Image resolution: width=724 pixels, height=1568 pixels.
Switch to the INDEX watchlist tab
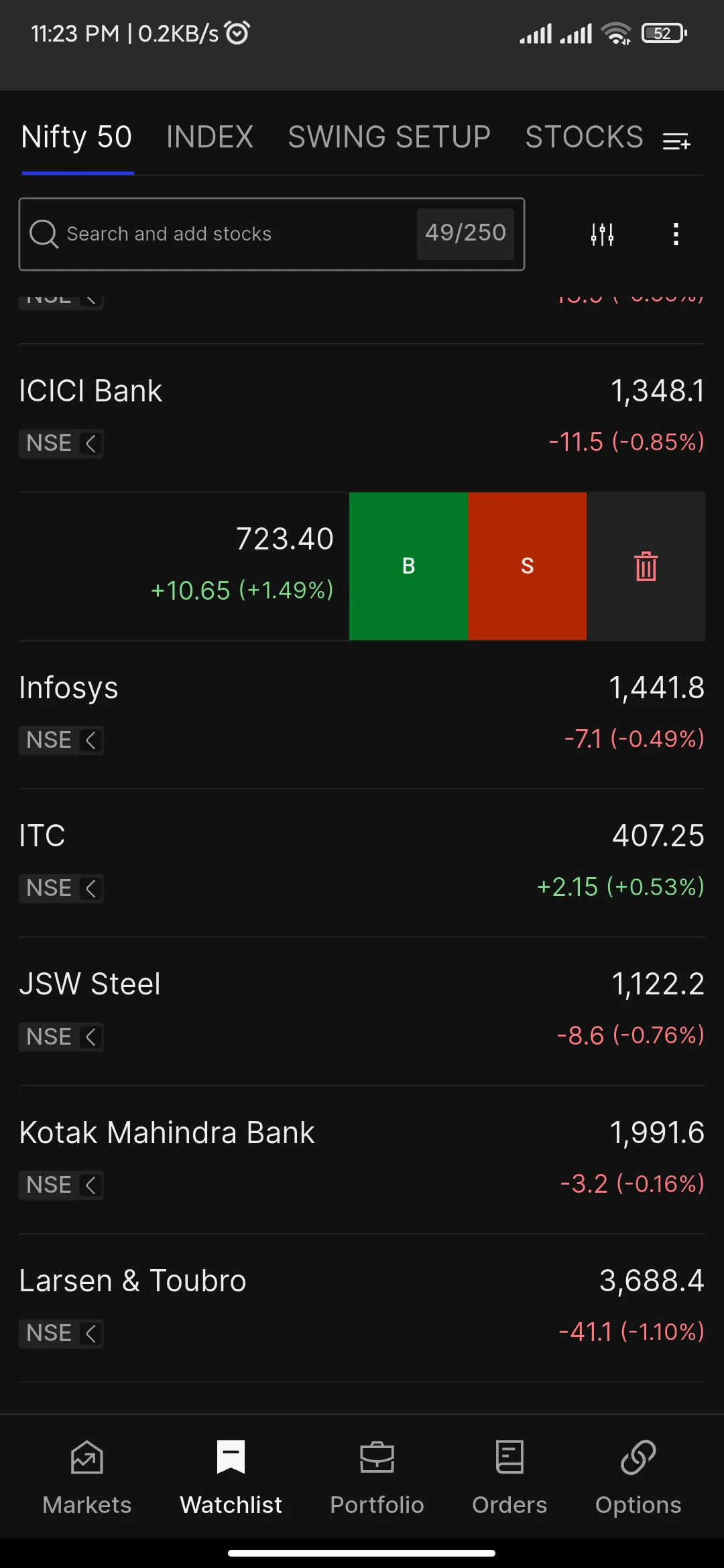[x=209, y=137]
